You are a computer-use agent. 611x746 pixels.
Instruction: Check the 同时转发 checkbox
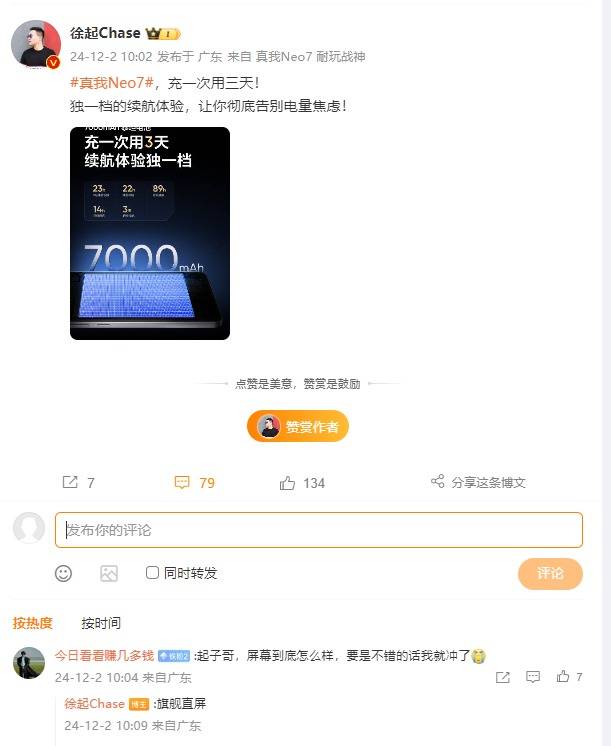pos(153,573)
